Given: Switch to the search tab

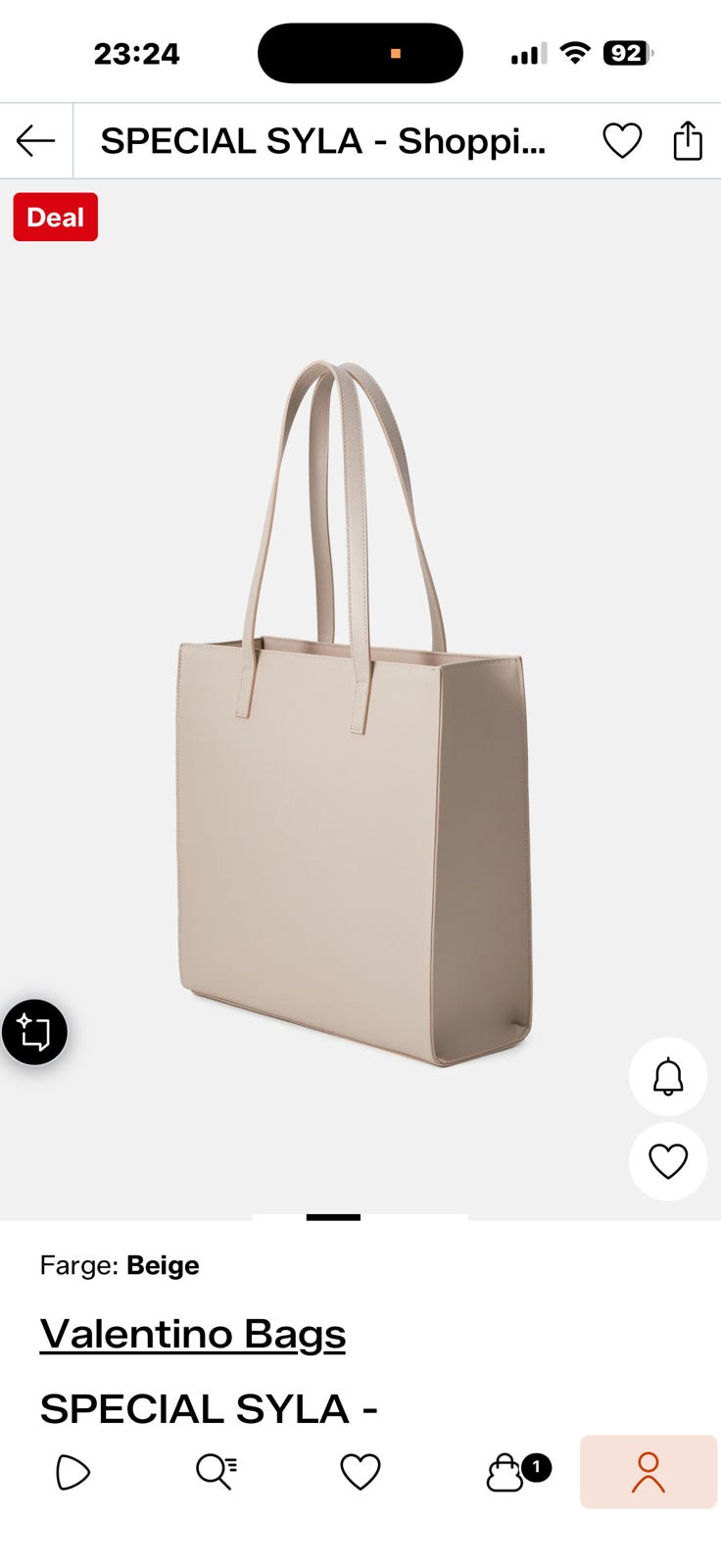Looking at the screenshot, I should (216, 1472).
